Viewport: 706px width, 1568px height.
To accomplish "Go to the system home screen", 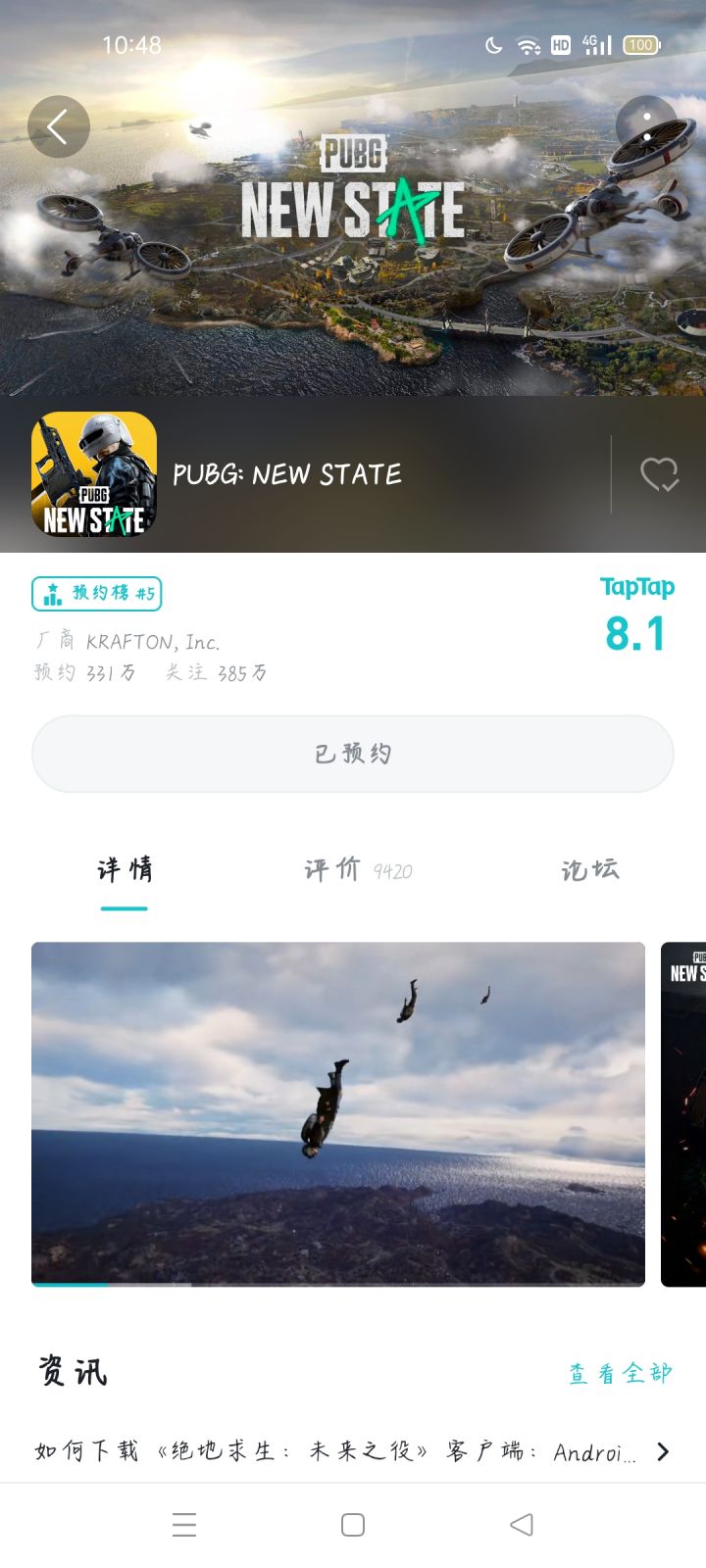I will click(x=353, y=1525).
